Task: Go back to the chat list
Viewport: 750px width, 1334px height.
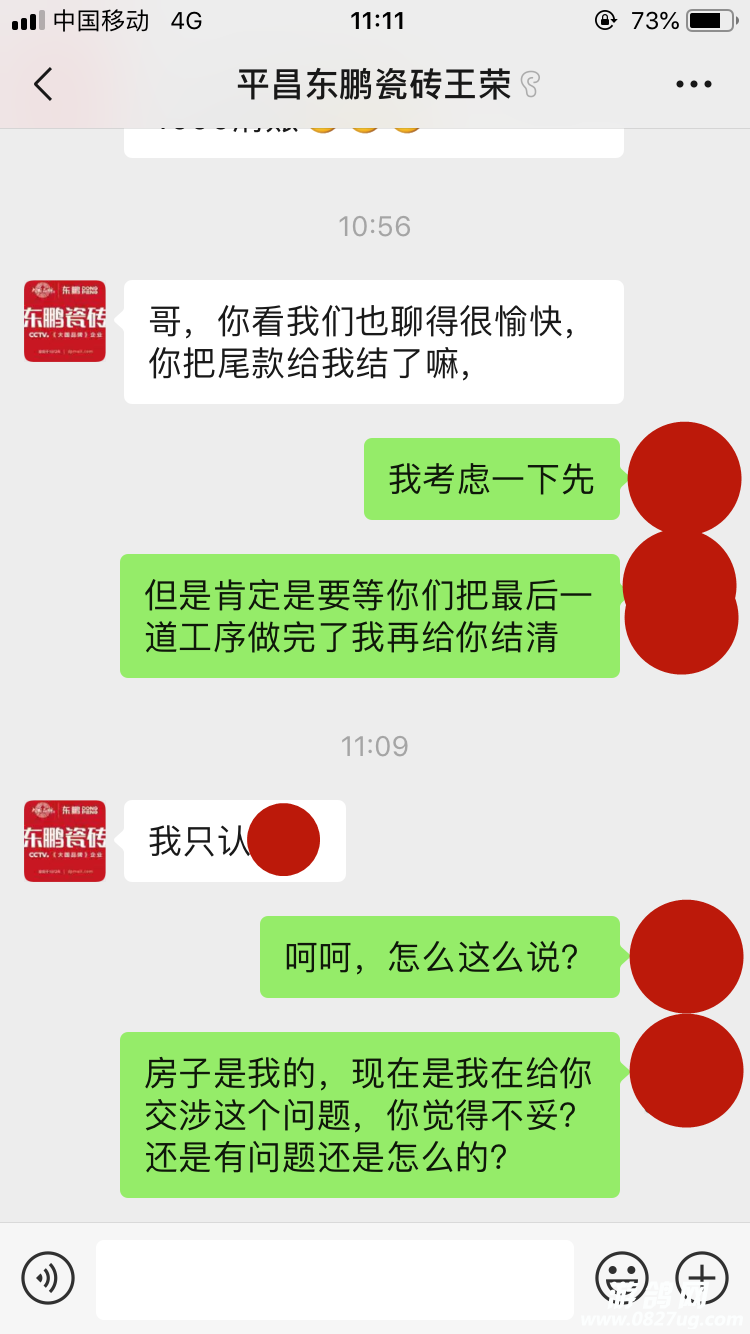Action: [42, 85]
